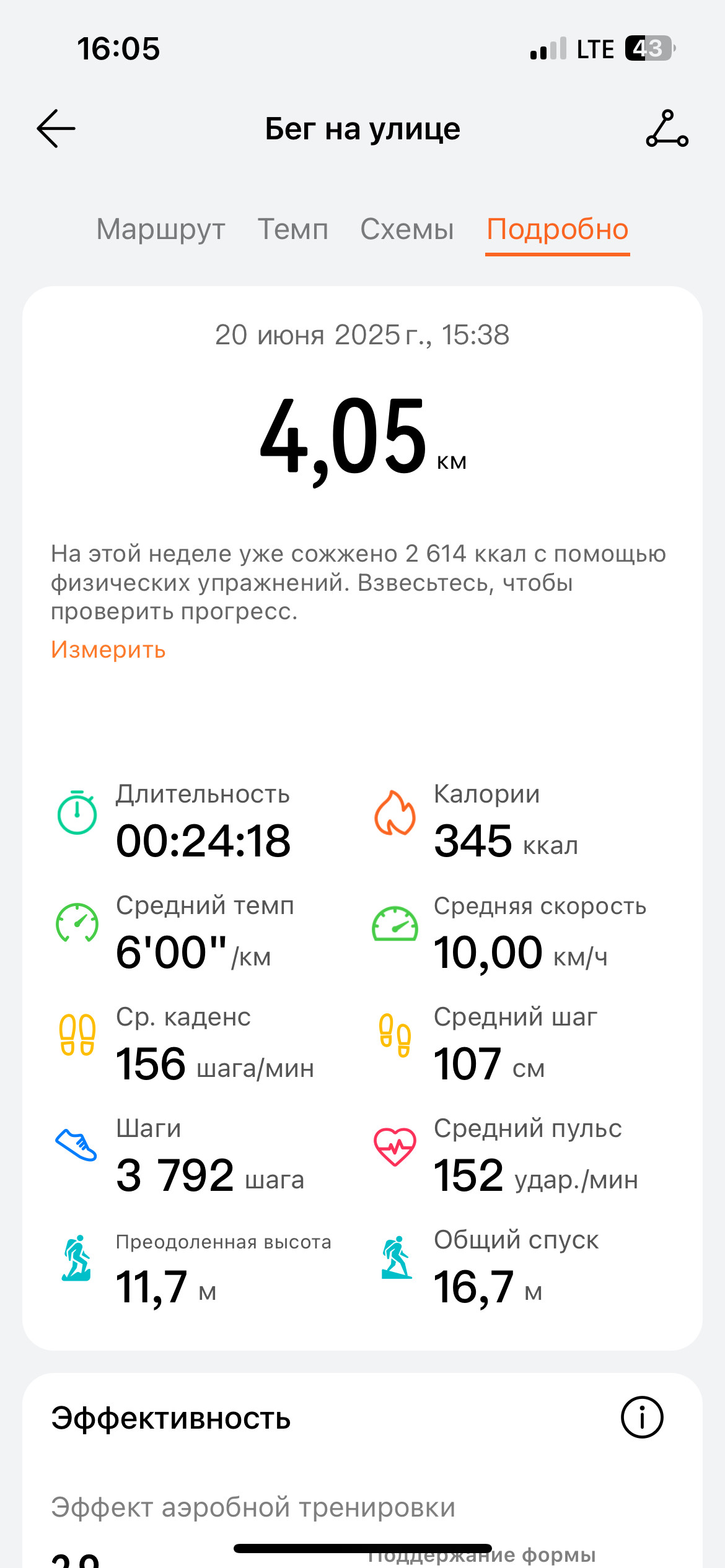Go back using the arrow icon
The image size is (725, 1568).
coord(56,129)
